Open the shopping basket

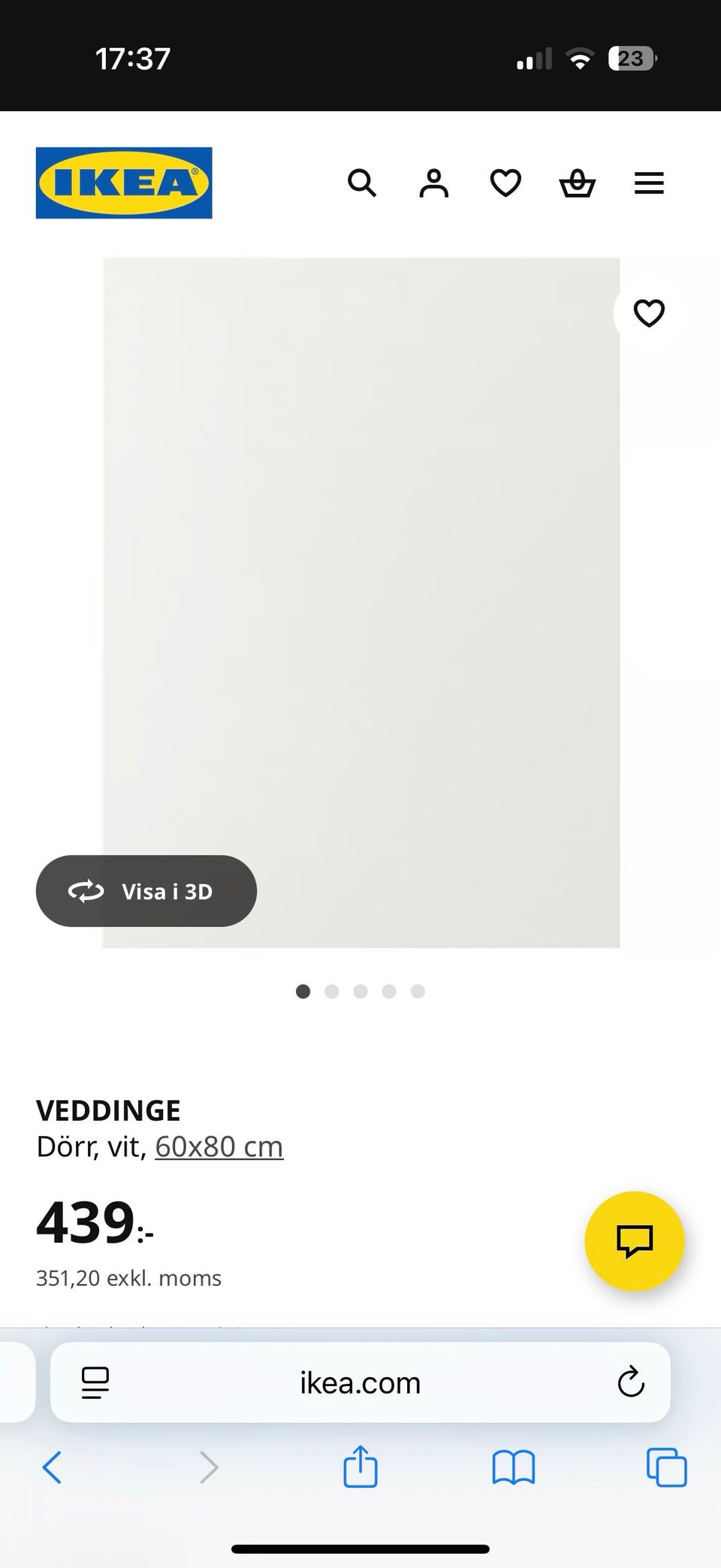tap(577, 183)
